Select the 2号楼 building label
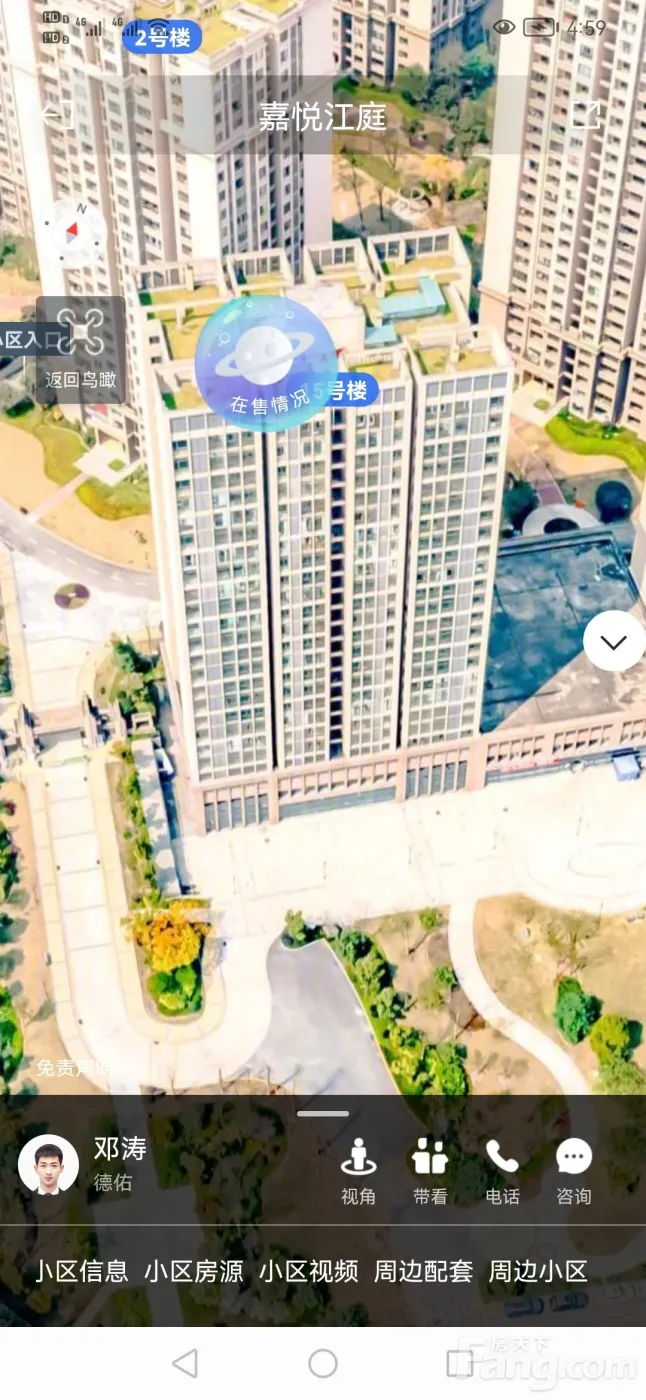This screenshot has width=646, height=1400. click(x=162, y=38)
